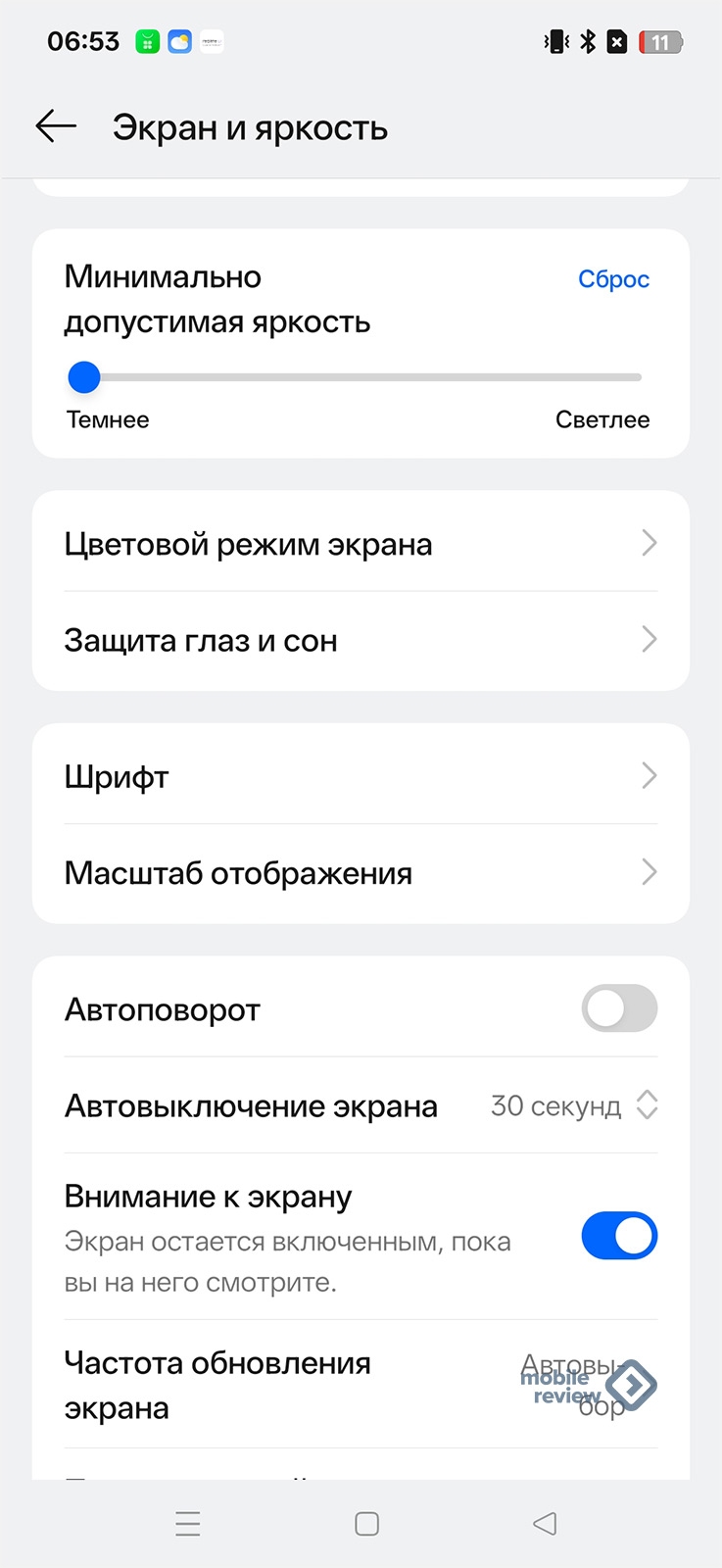The width and height of the screenshot is (722, 1568).
Task: Open Цветовой режим экрана settings
Action: [361, 544]
